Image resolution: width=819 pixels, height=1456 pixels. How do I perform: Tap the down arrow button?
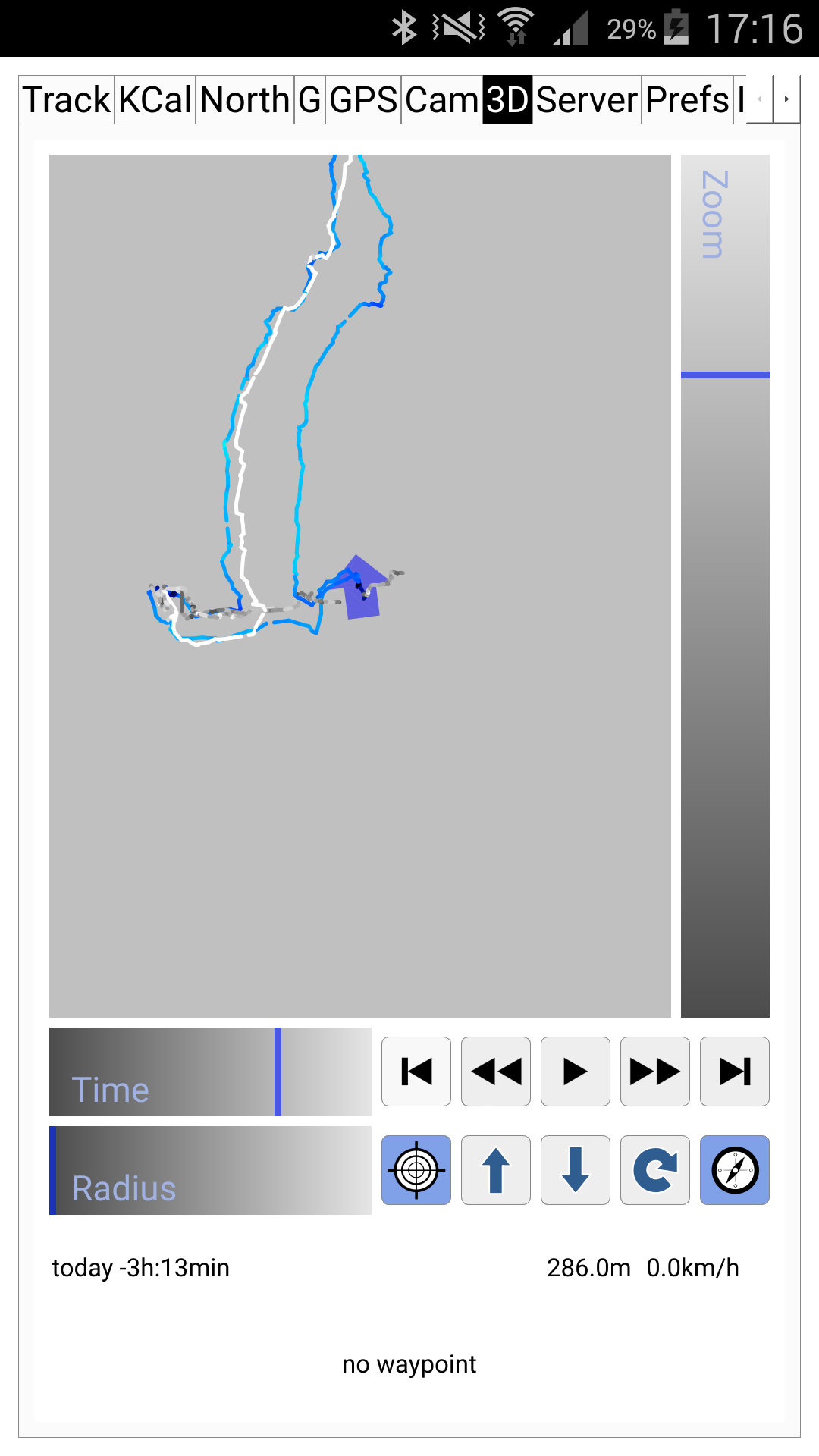point(576,1170)
